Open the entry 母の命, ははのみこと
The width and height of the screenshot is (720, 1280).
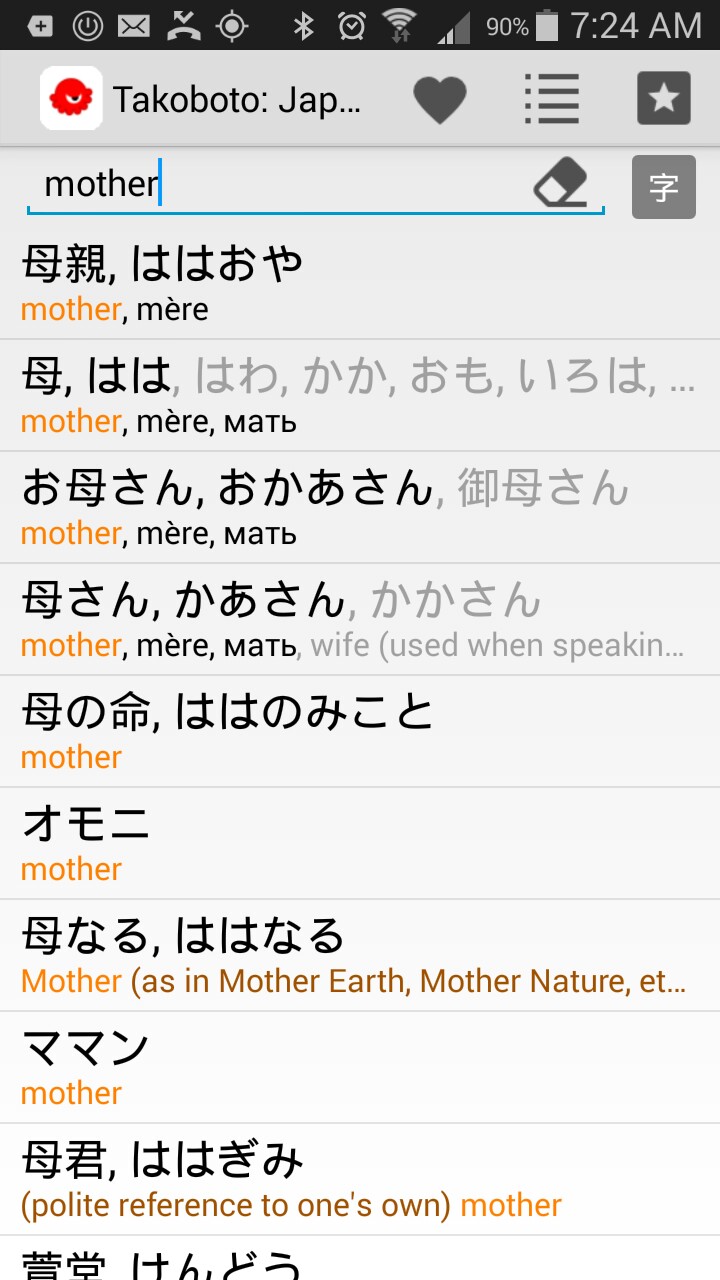click(x=360, y=731)
